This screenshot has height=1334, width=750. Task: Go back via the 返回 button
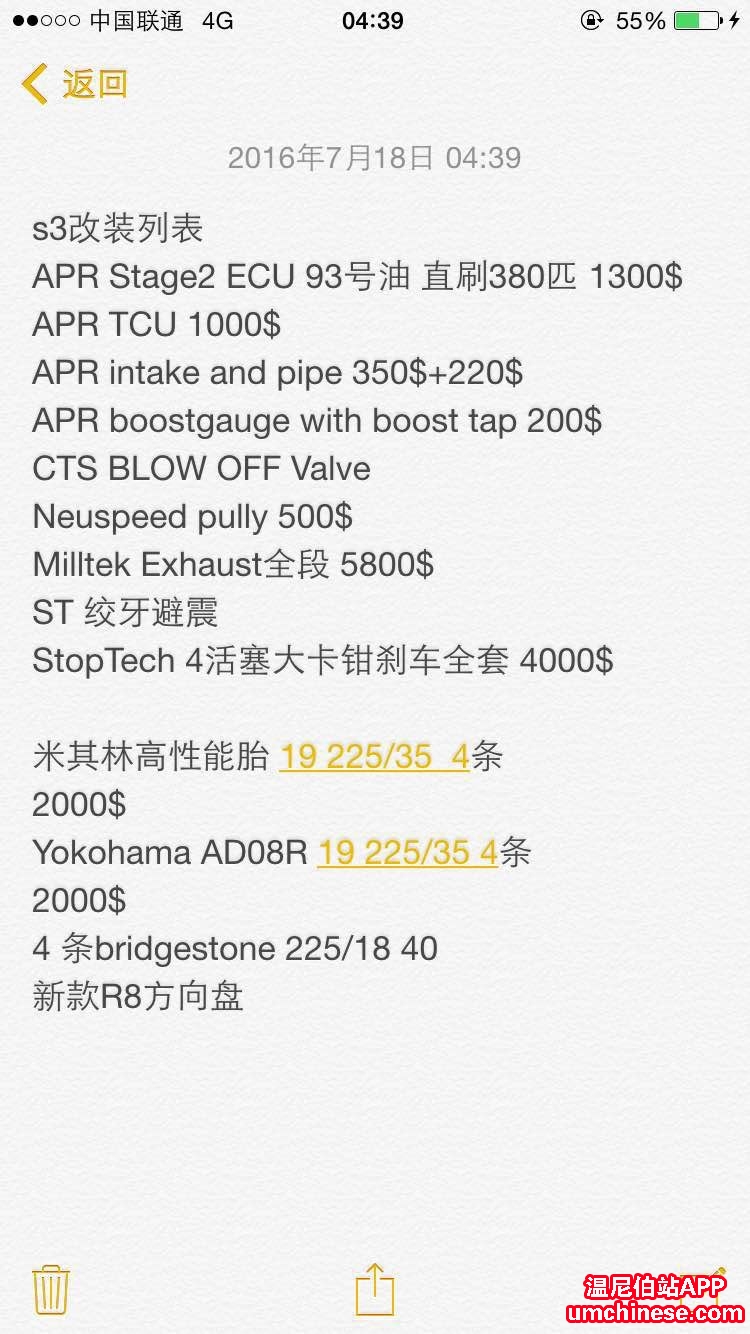75,84
